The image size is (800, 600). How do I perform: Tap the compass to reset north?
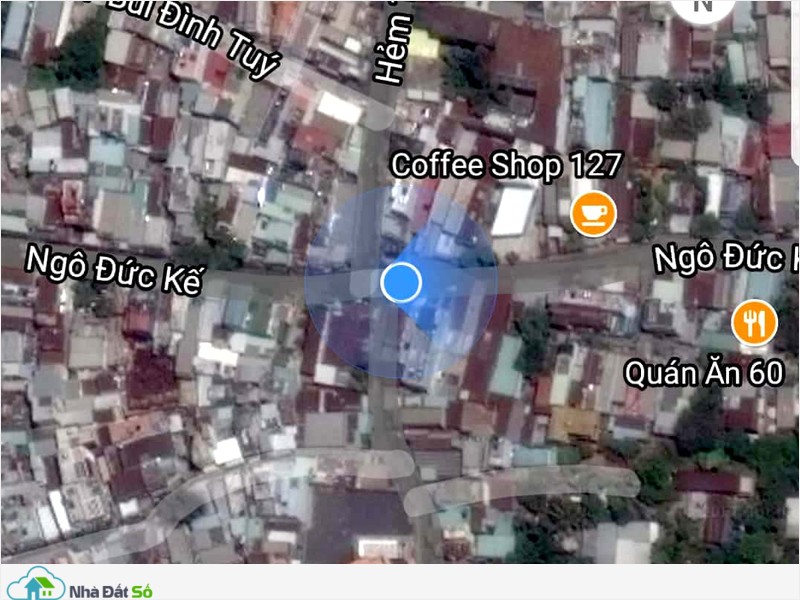(702, 6)
